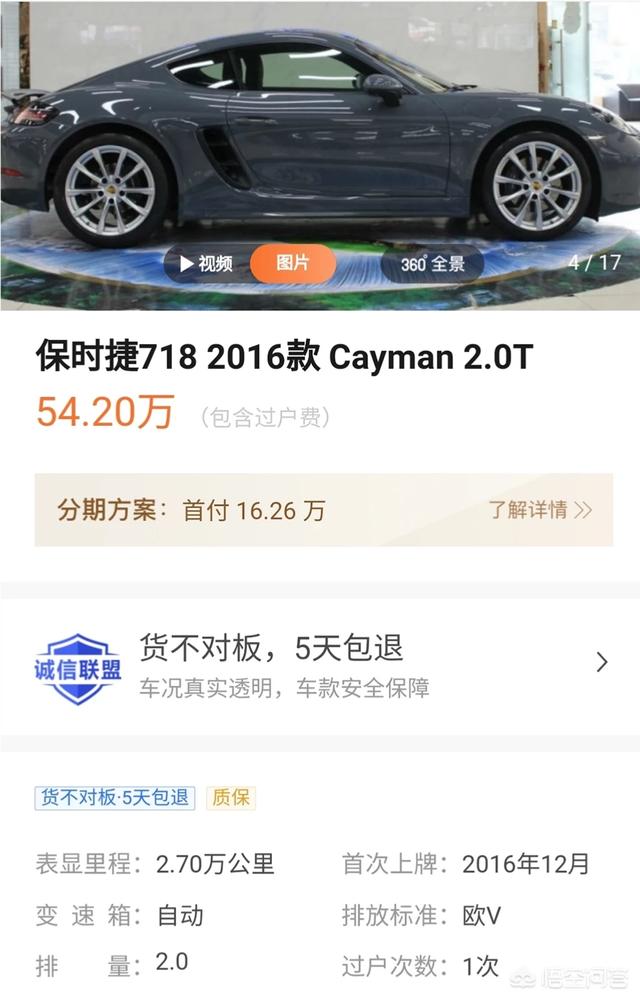640x1000 pixels.
Task: Open the 360° 全景 view
Action: pos(432,264)
